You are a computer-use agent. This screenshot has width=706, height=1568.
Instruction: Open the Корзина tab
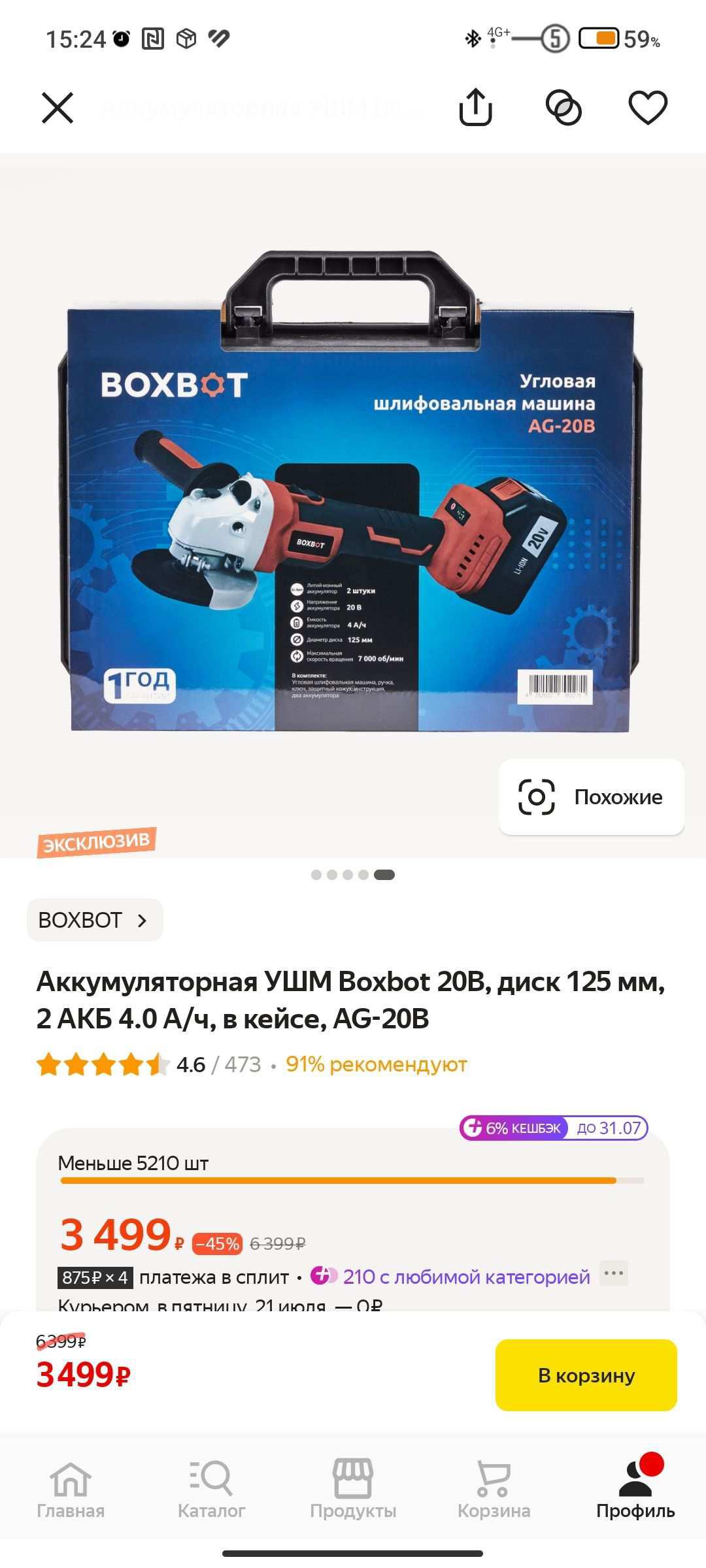pos(494,1490)
